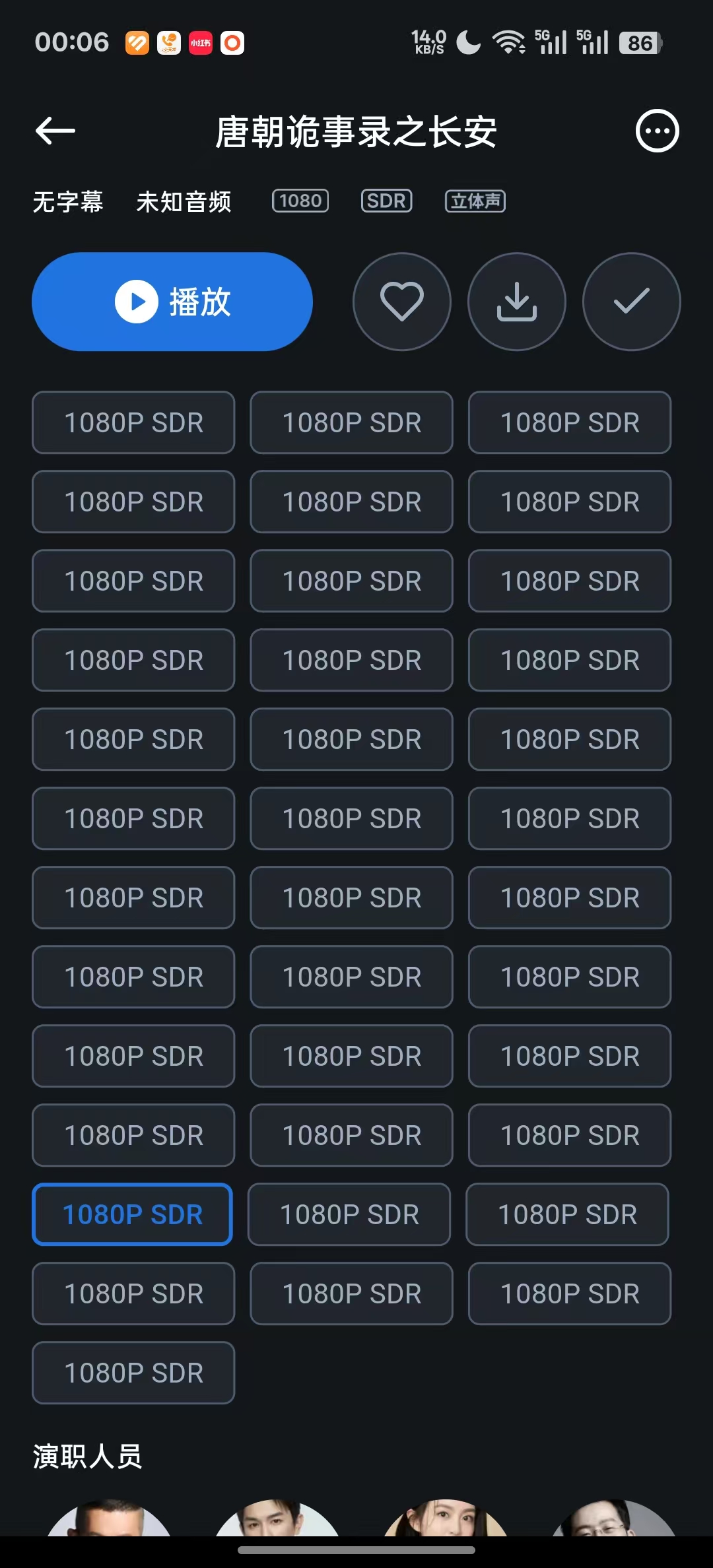Image resolution: width=713 pixels, height=1568 pixels.
Task: Open the 未知音频 audio track selector
Action: (184, 201)
